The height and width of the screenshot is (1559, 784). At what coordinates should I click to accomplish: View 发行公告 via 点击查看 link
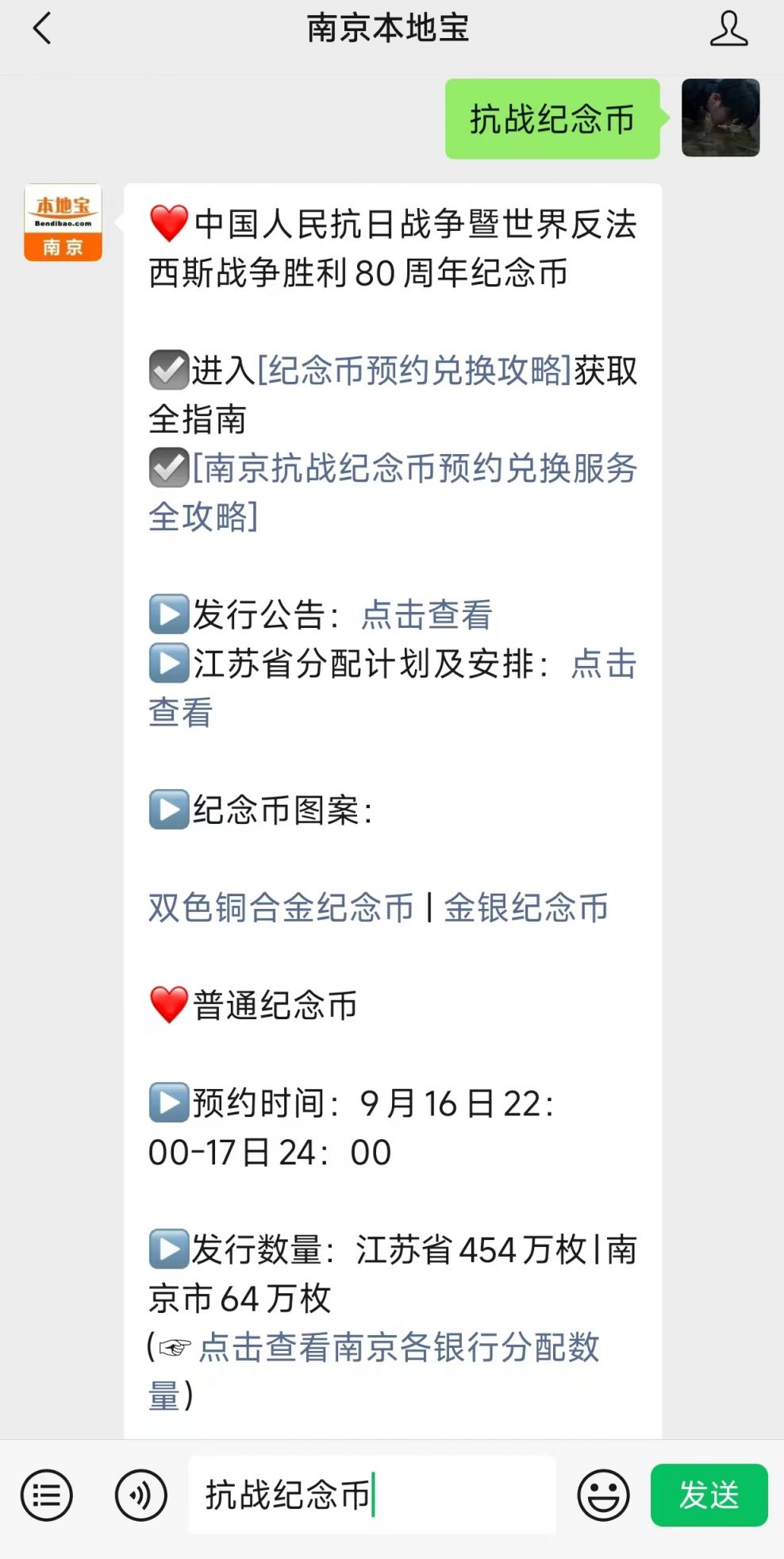pyautogui.click(x=427, y=615)
